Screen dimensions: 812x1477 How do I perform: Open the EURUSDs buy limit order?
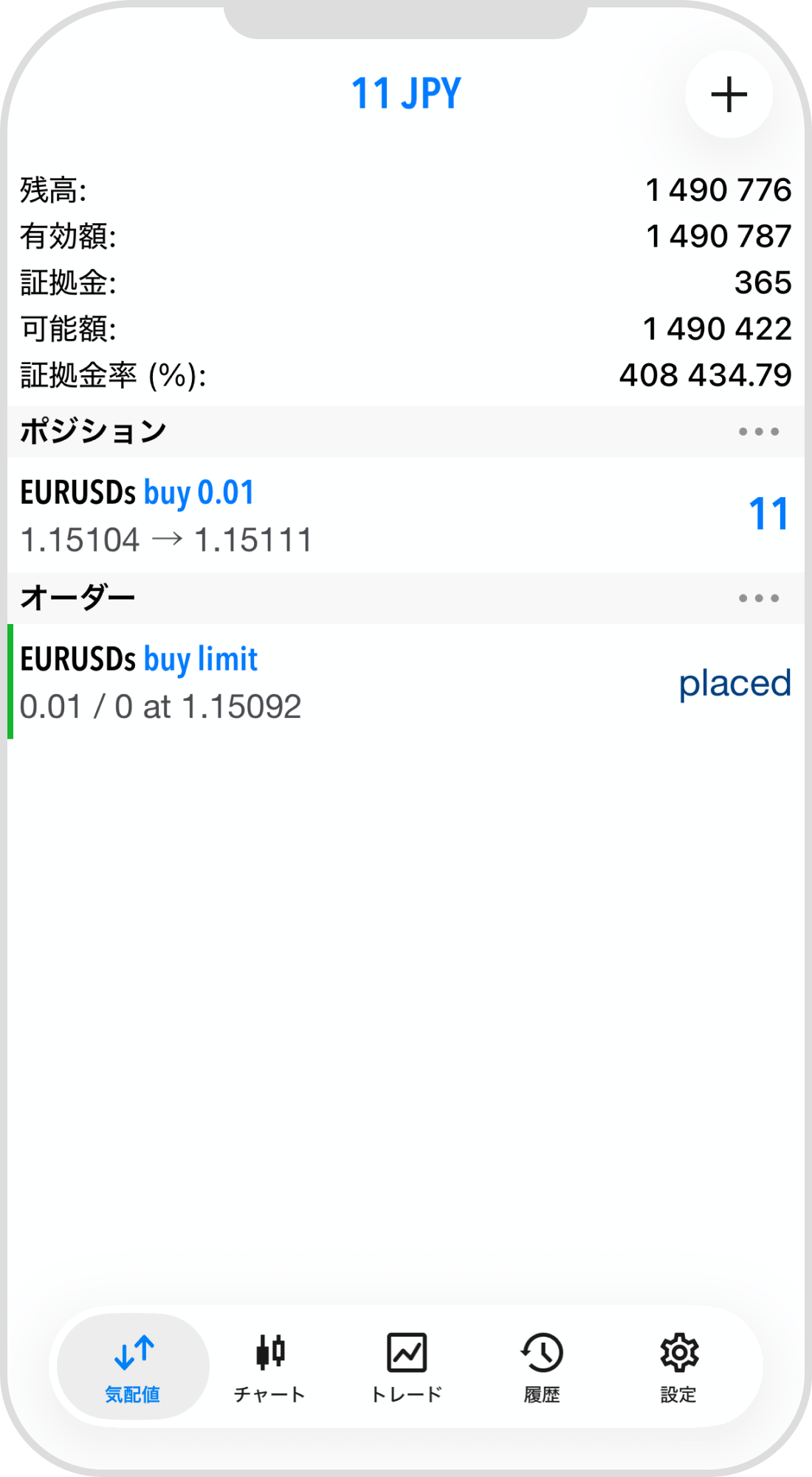click(405, 682)
